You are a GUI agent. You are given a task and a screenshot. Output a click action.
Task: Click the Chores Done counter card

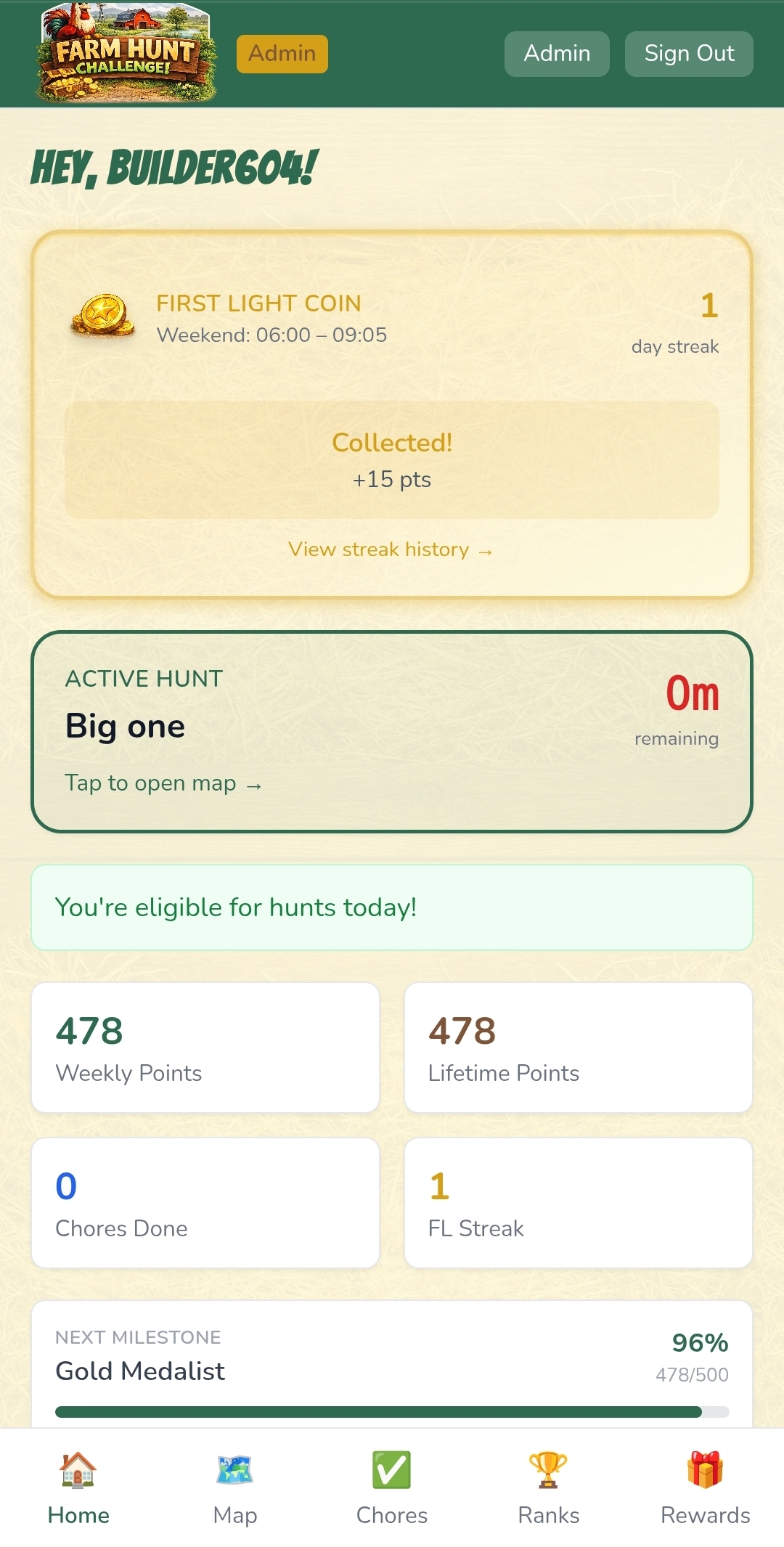coord(205,1203)
